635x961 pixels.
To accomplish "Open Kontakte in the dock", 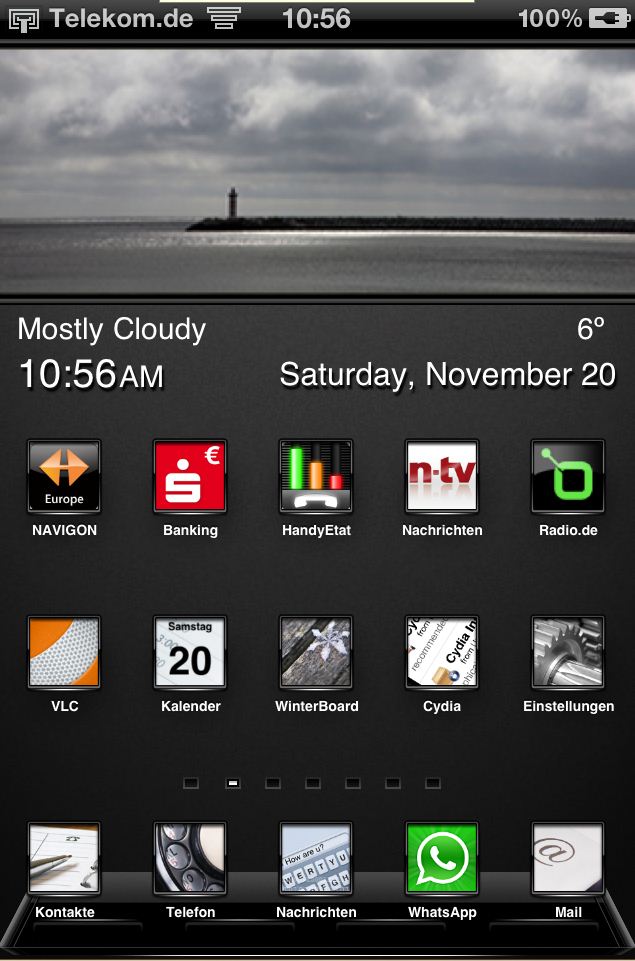I will (64, 859).
